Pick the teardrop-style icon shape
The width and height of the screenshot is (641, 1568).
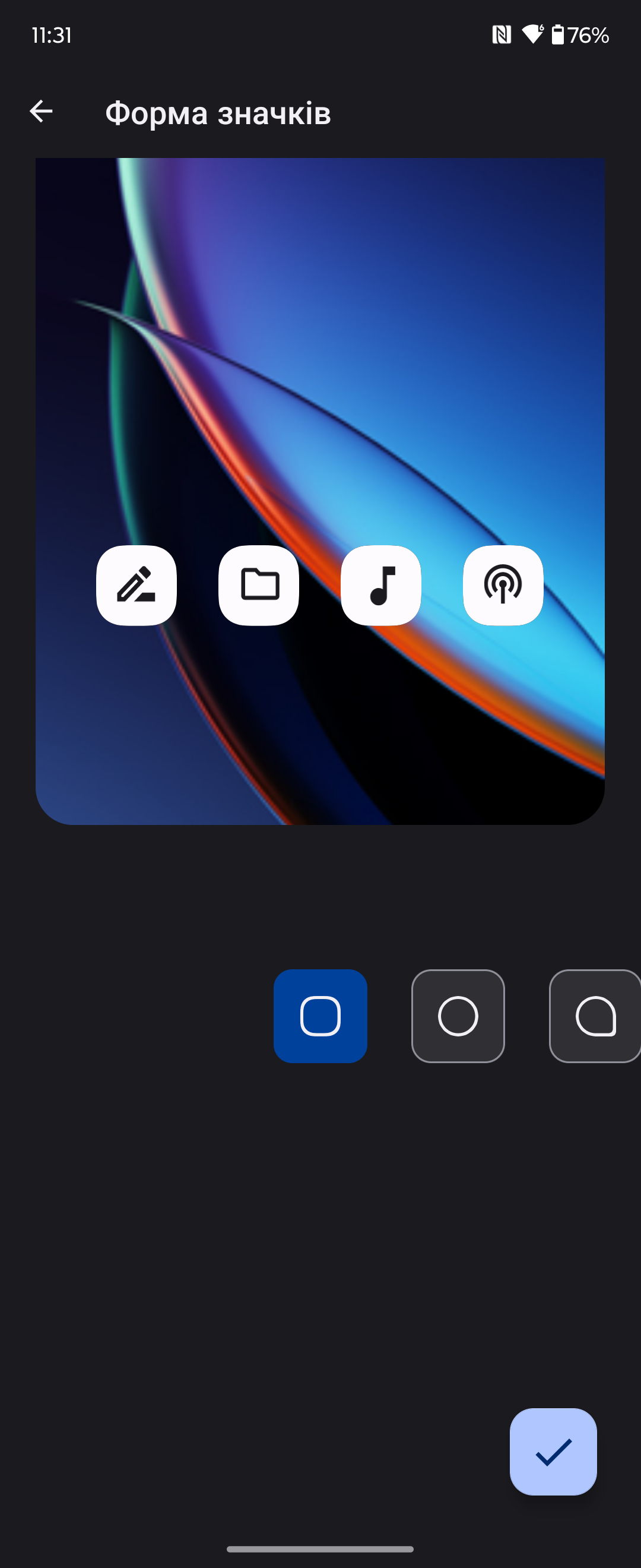point(595,1016)
